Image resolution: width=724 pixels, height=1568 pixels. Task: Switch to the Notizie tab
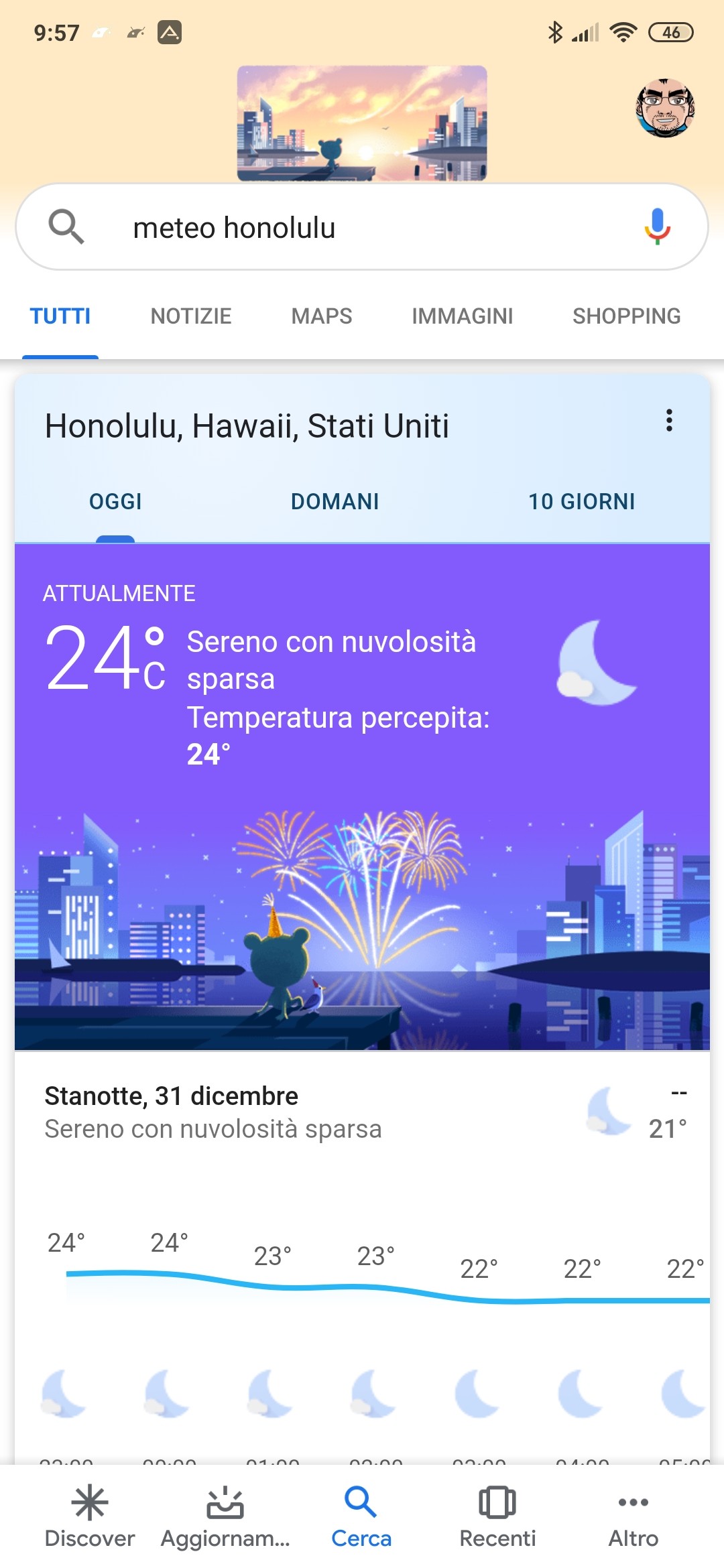(191, 316)
